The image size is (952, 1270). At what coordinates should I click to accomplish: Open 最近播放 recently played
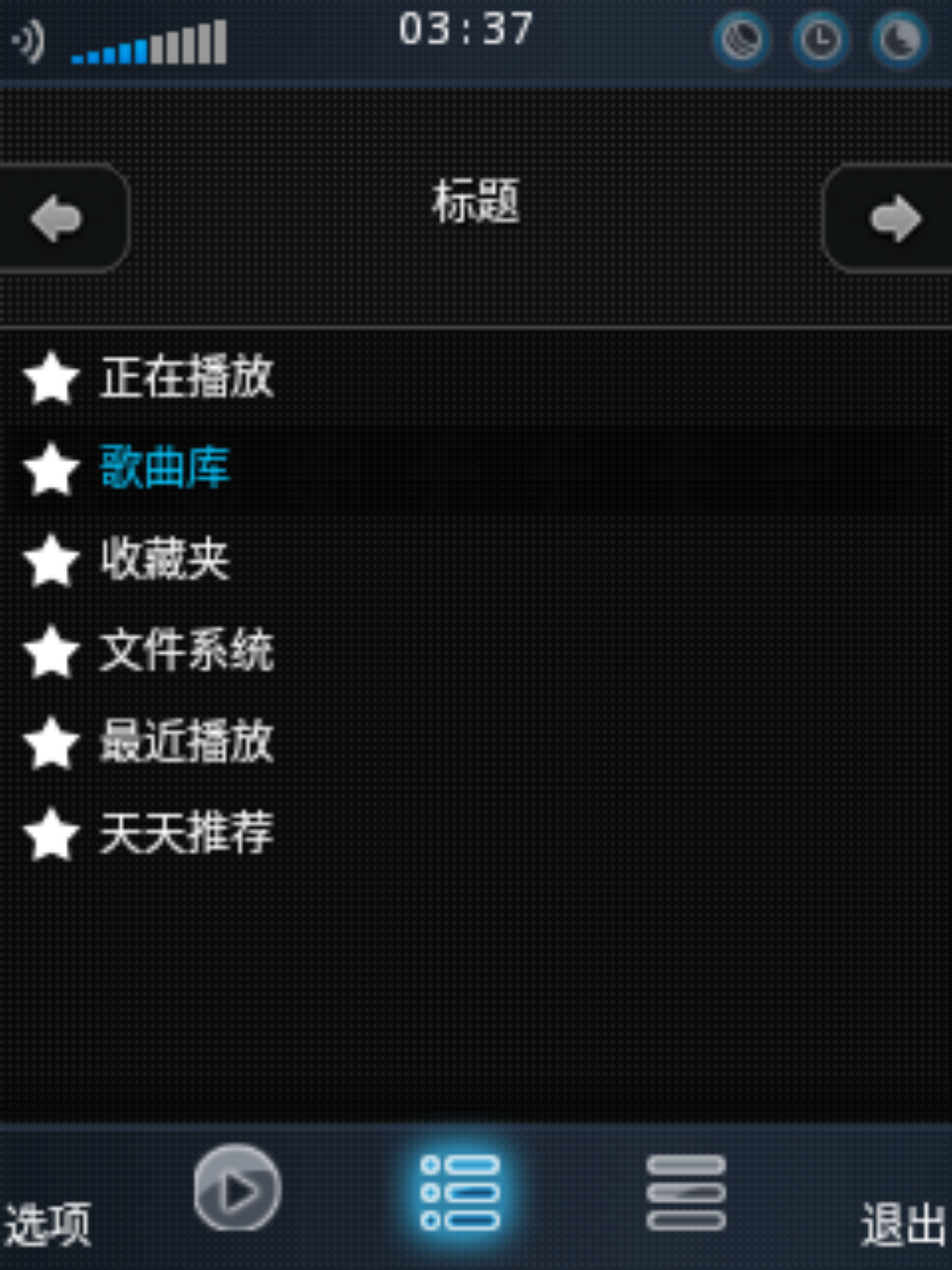[x=185, y=742]
